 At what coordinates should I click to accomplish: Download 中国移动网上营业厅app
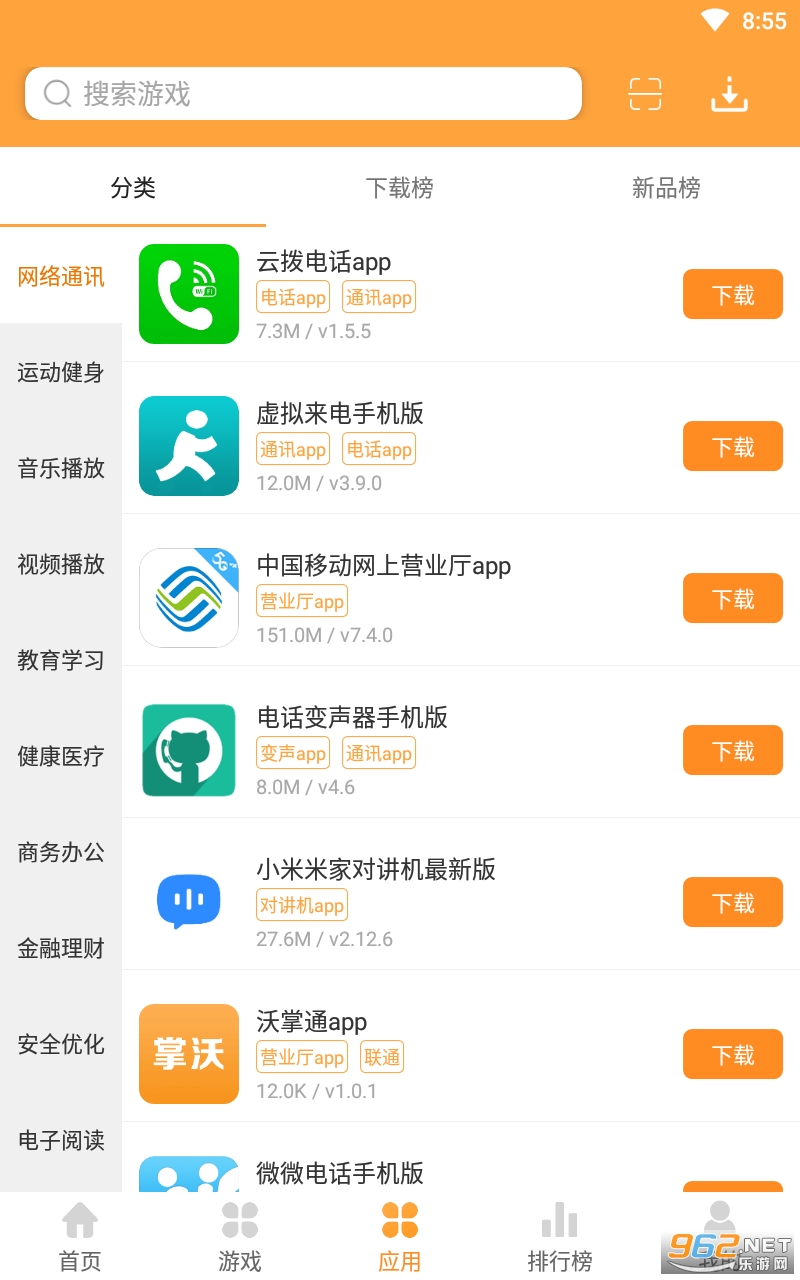[732, 599]
